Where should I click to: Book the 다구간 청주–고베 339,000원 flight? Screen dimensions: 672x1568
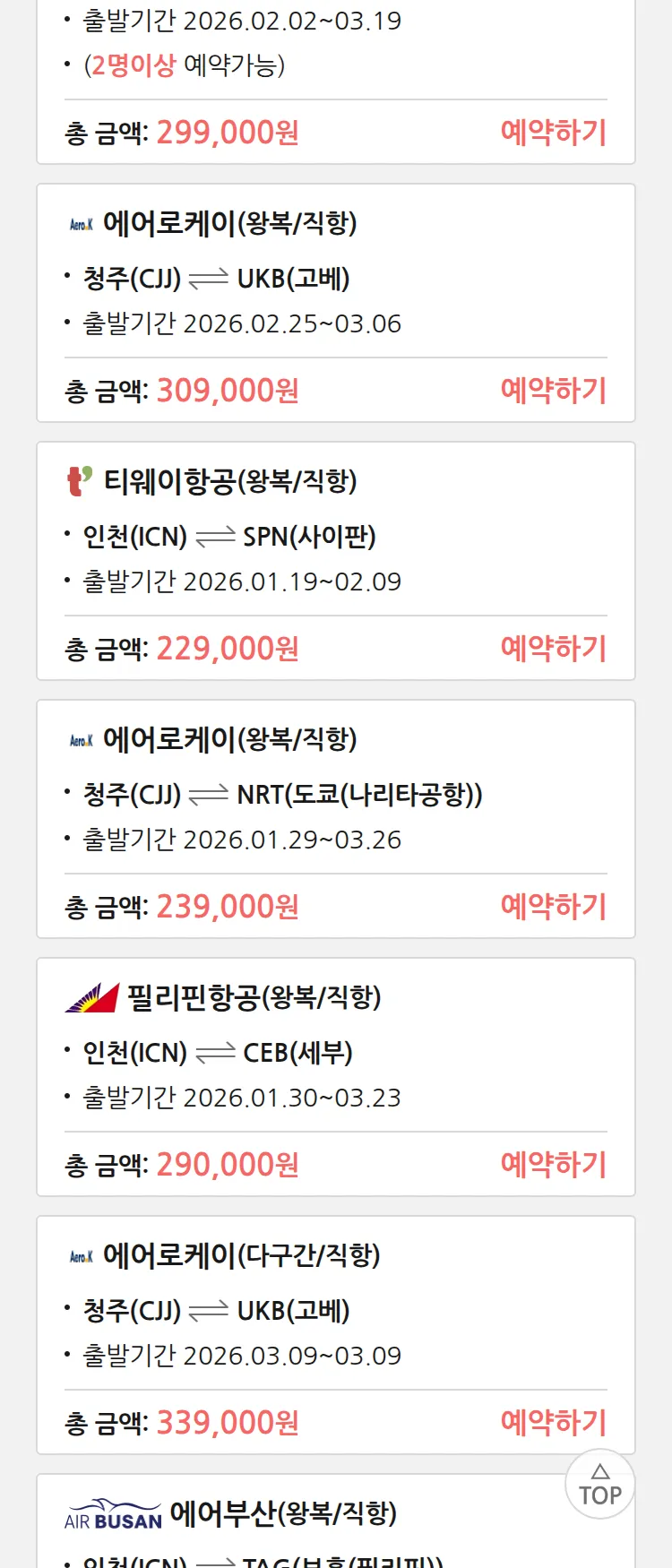point(553,1423)
